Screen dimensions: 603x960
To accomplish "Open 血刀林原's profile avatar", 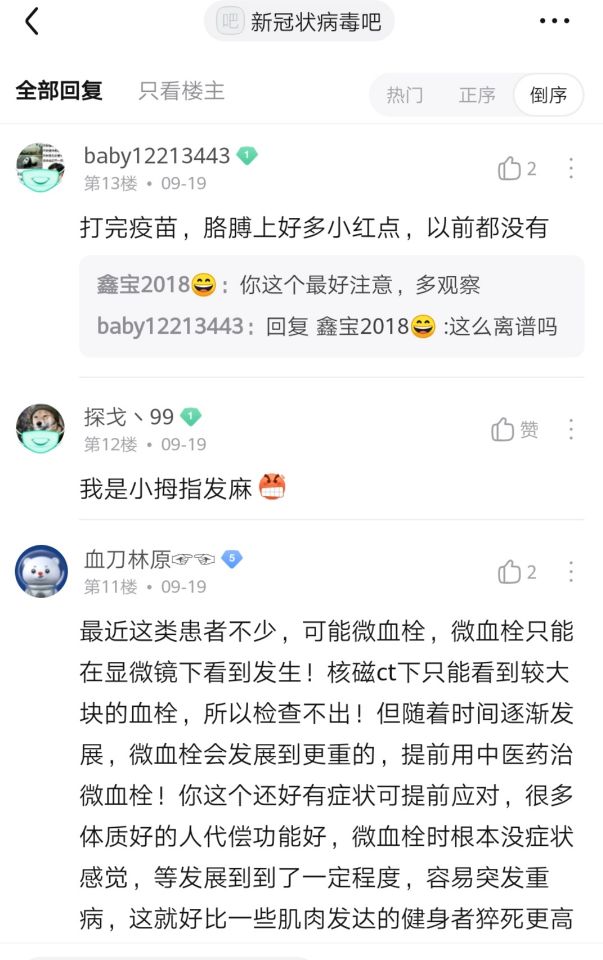I will coord(41,571).
